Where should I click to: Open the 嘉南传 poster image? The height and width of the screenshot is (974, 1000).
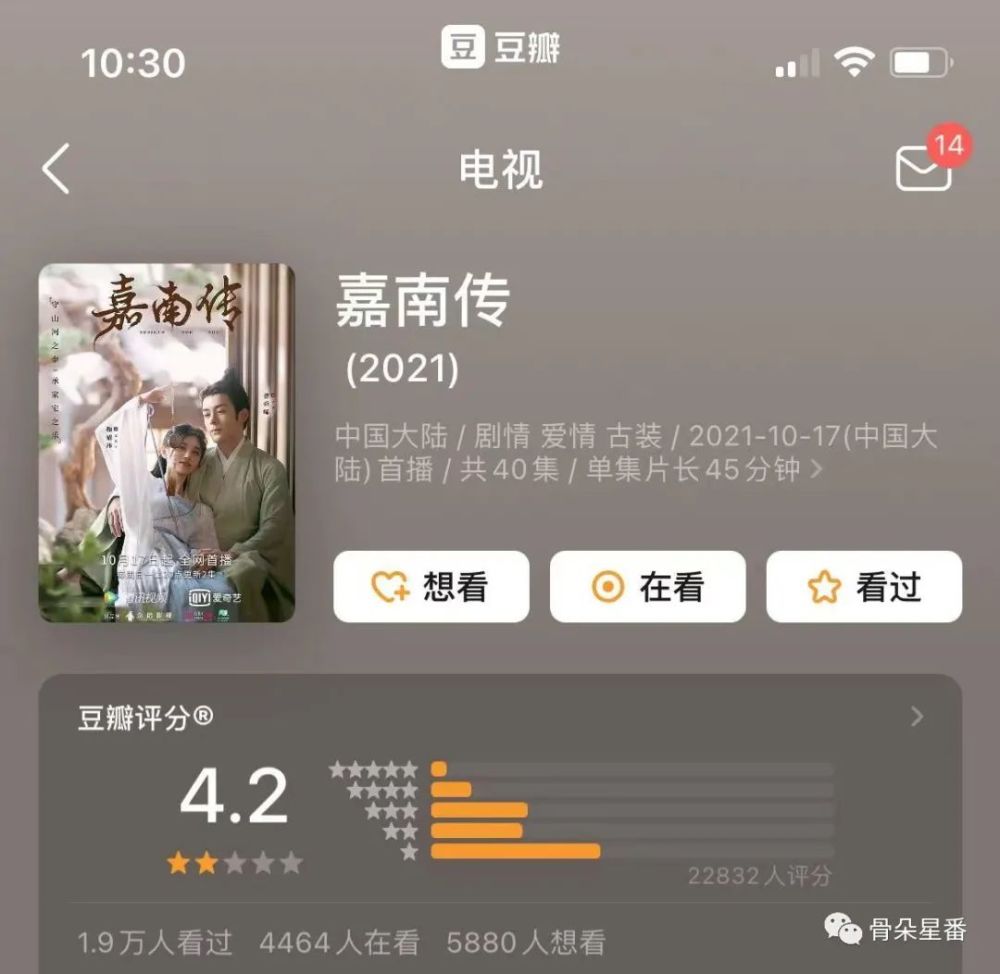(166, 442)
